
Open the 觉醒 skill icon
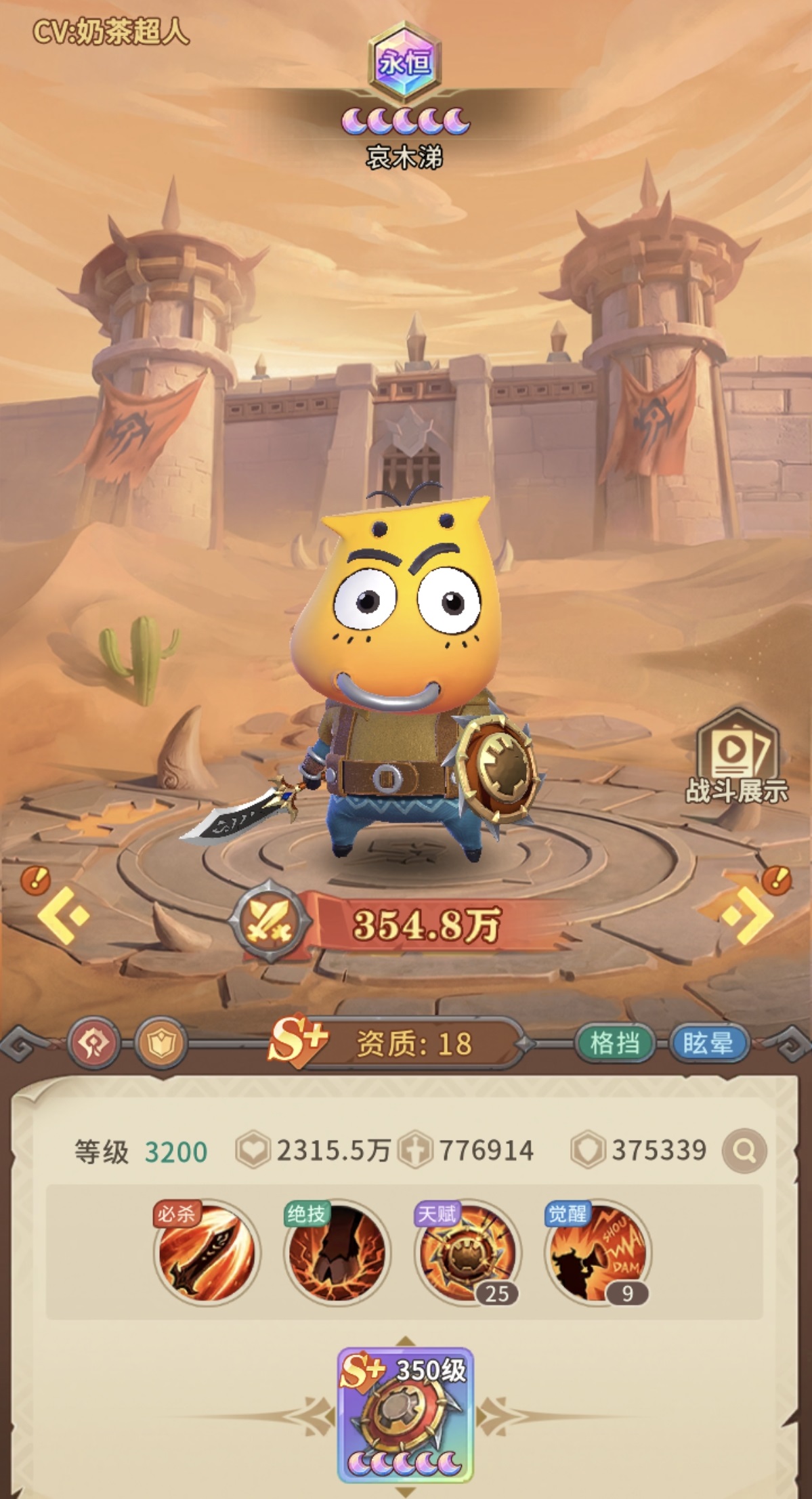click(598, 1252)
